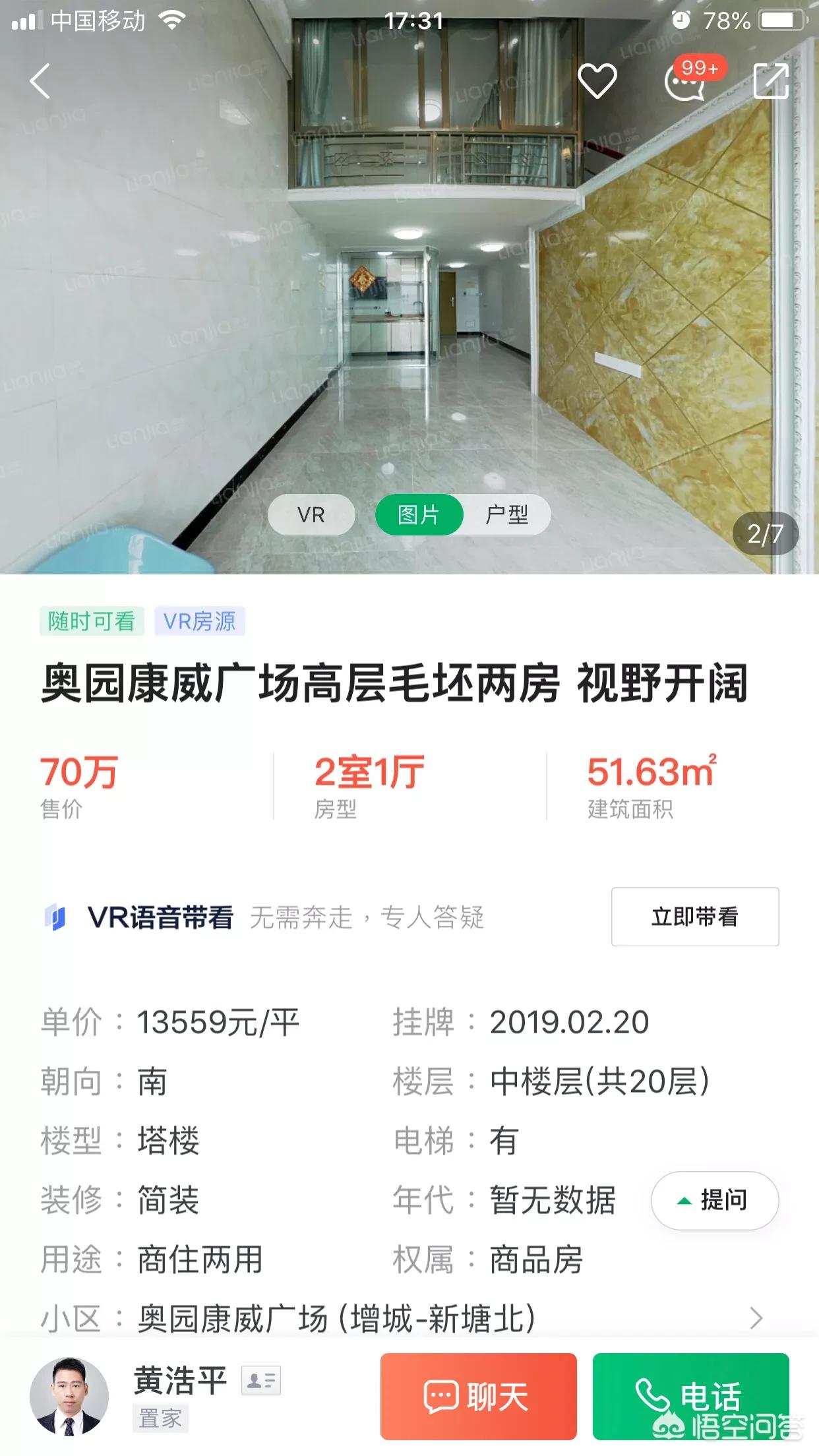Screen dimensions: 819x1456
Task: Switch to the VR viewing mode
Action: 311,516
